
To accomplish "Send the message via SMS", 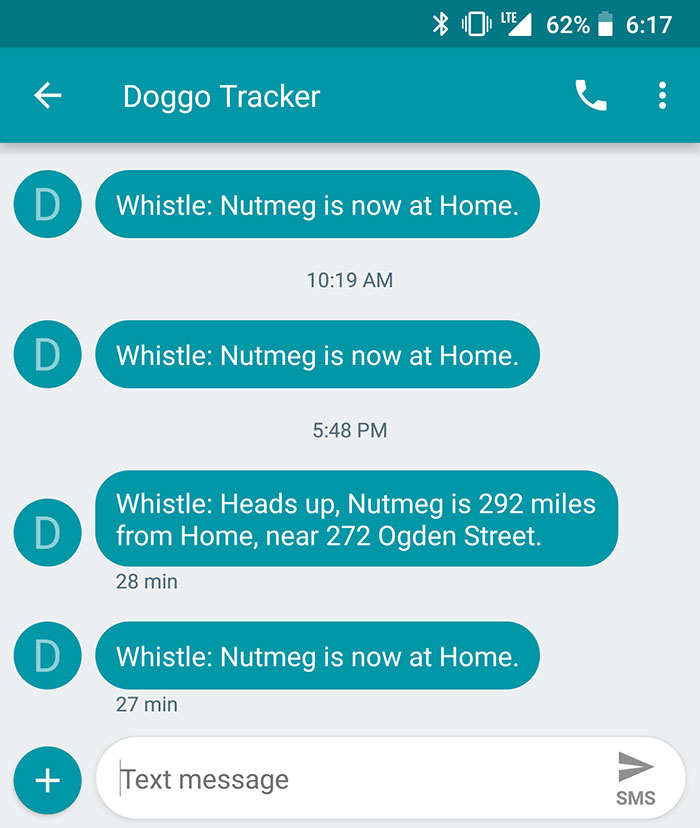I will coord(635,778).
